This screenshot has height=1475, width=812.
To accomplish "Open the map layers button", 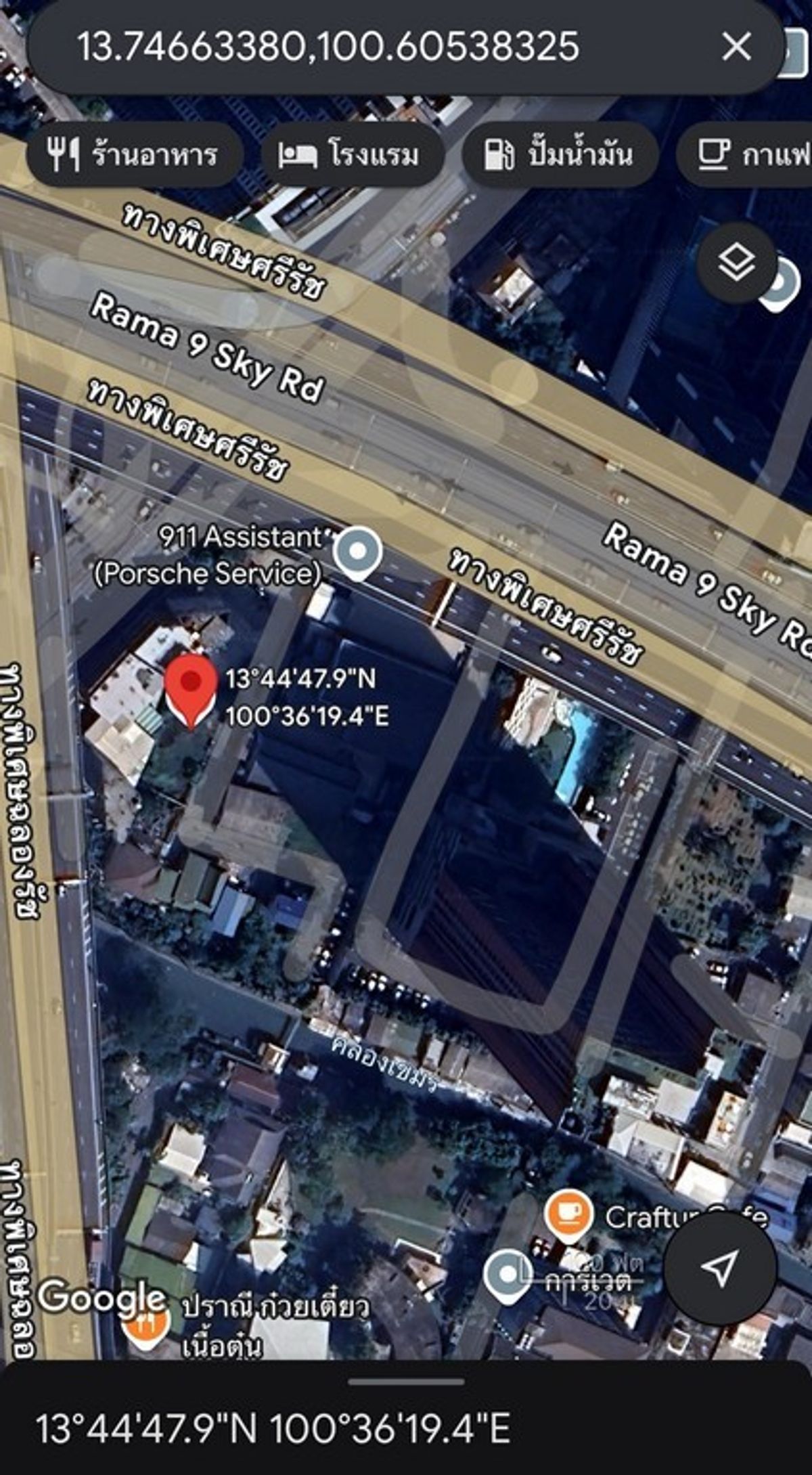I will [736, 262].
